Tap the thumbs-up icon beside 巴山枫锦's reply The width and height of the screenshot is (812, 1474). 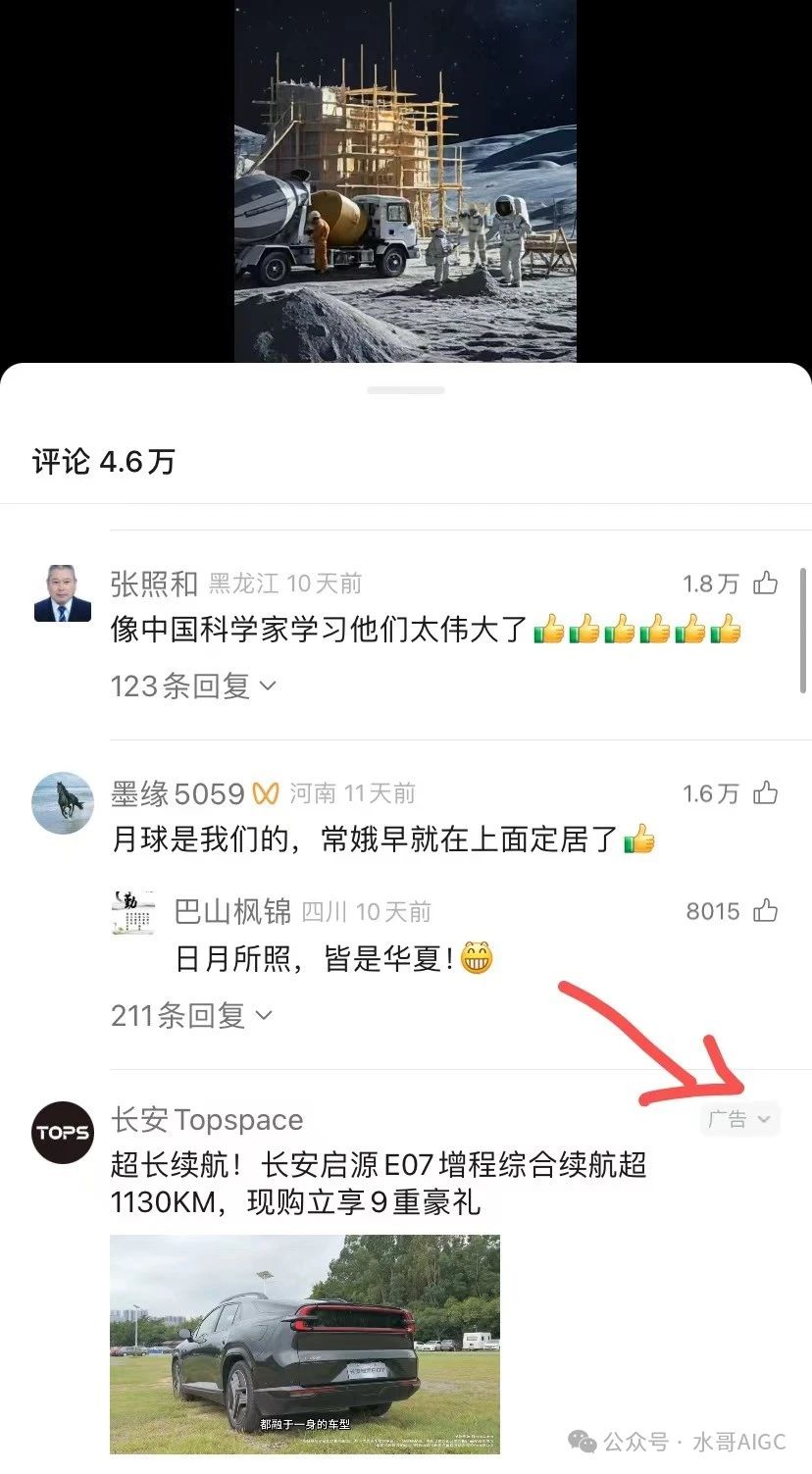pos(766,911)
